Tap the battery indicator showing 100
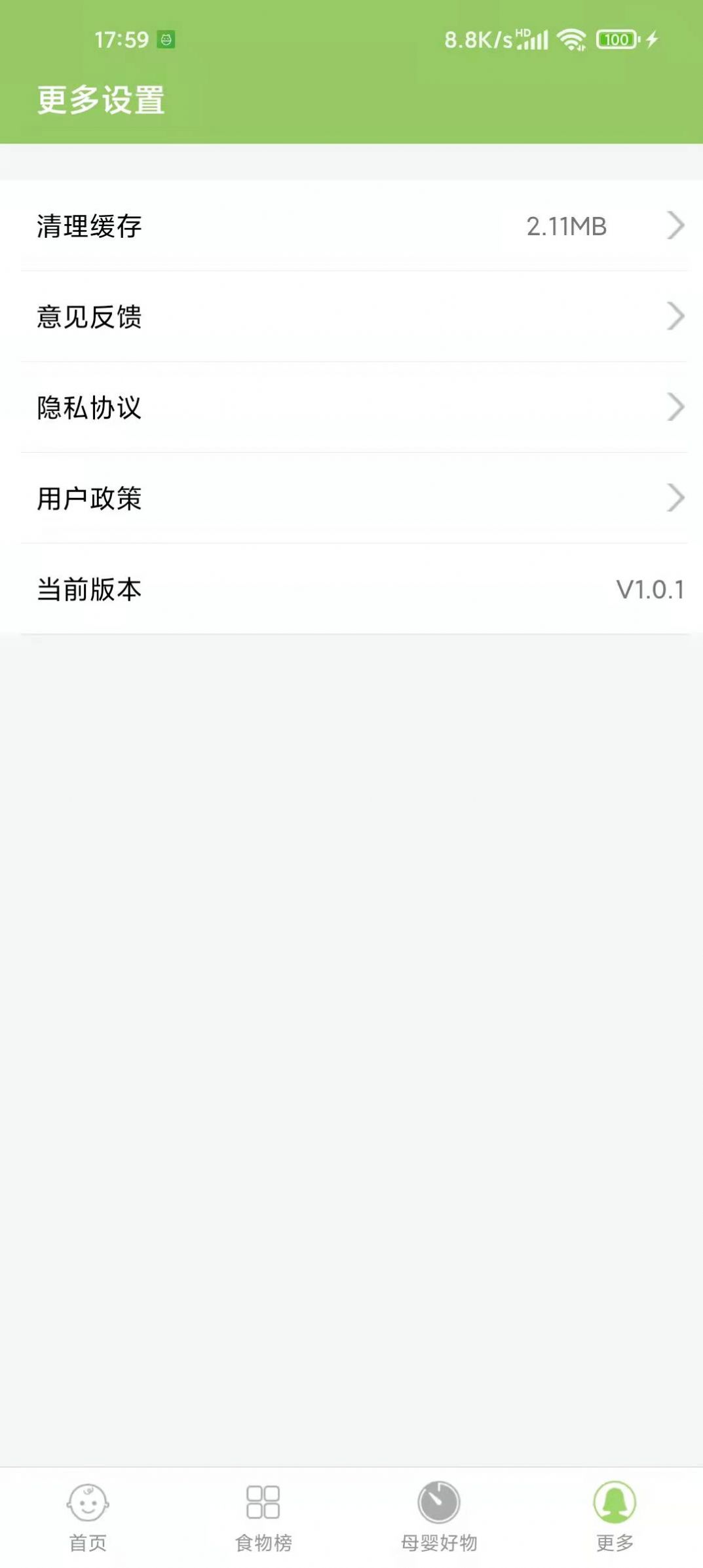The height and width of the screenshot is (1568, 703). tap(615, 39)
